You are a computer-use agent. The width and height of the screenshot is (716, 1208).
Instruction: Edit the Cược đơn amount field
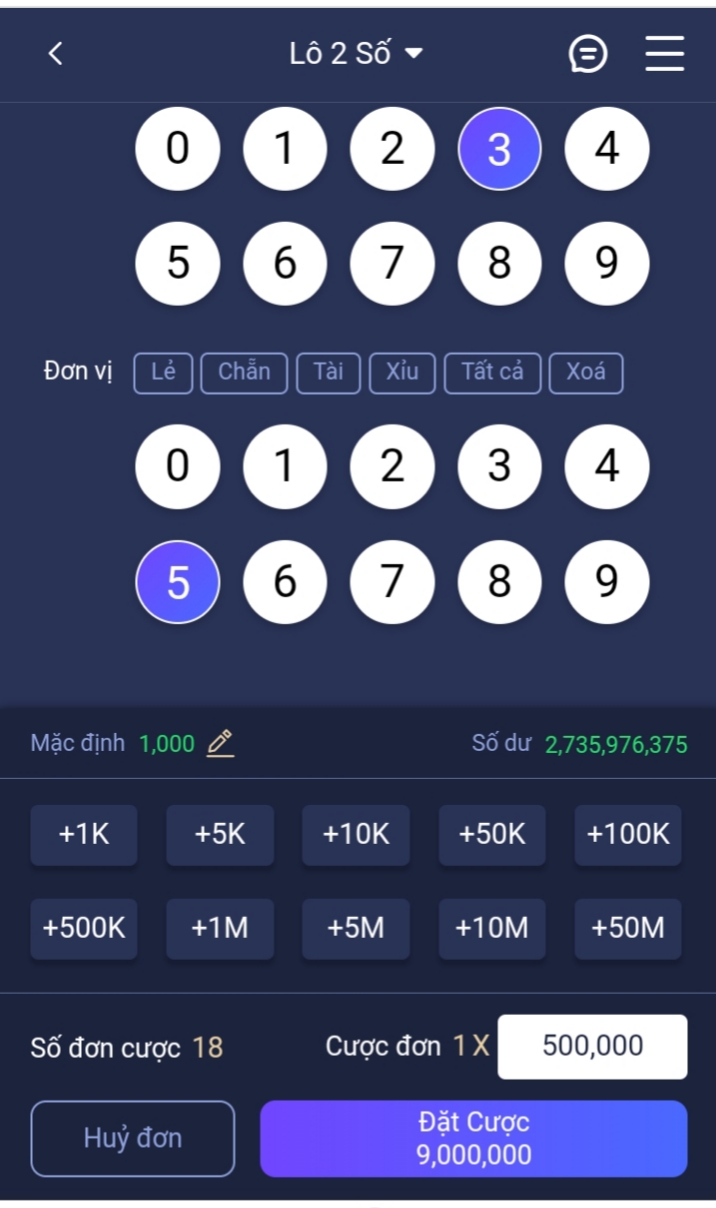tap(592, 1046)
